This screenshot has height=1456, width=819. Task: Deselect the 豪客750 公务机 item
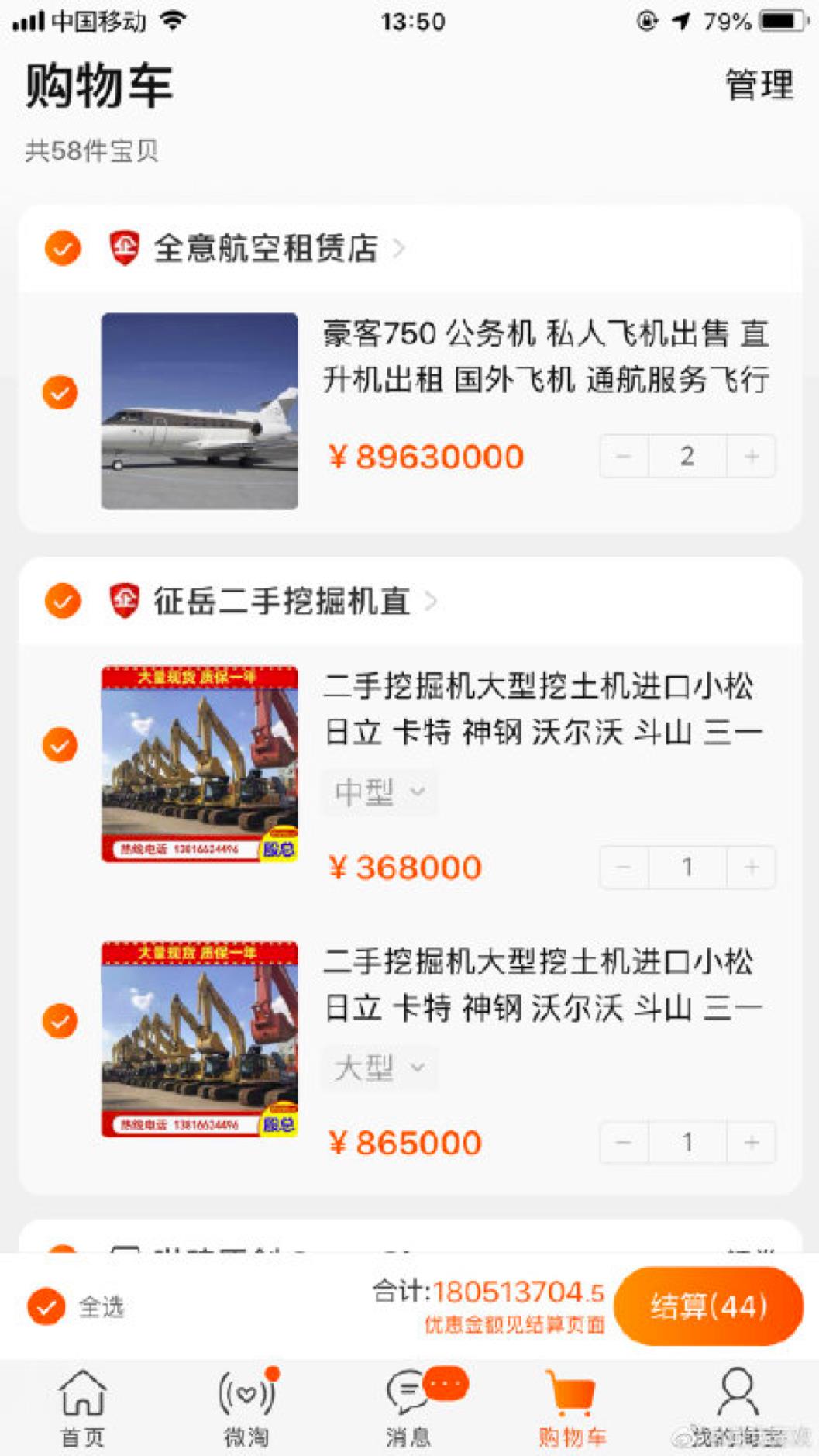point(60,392)
